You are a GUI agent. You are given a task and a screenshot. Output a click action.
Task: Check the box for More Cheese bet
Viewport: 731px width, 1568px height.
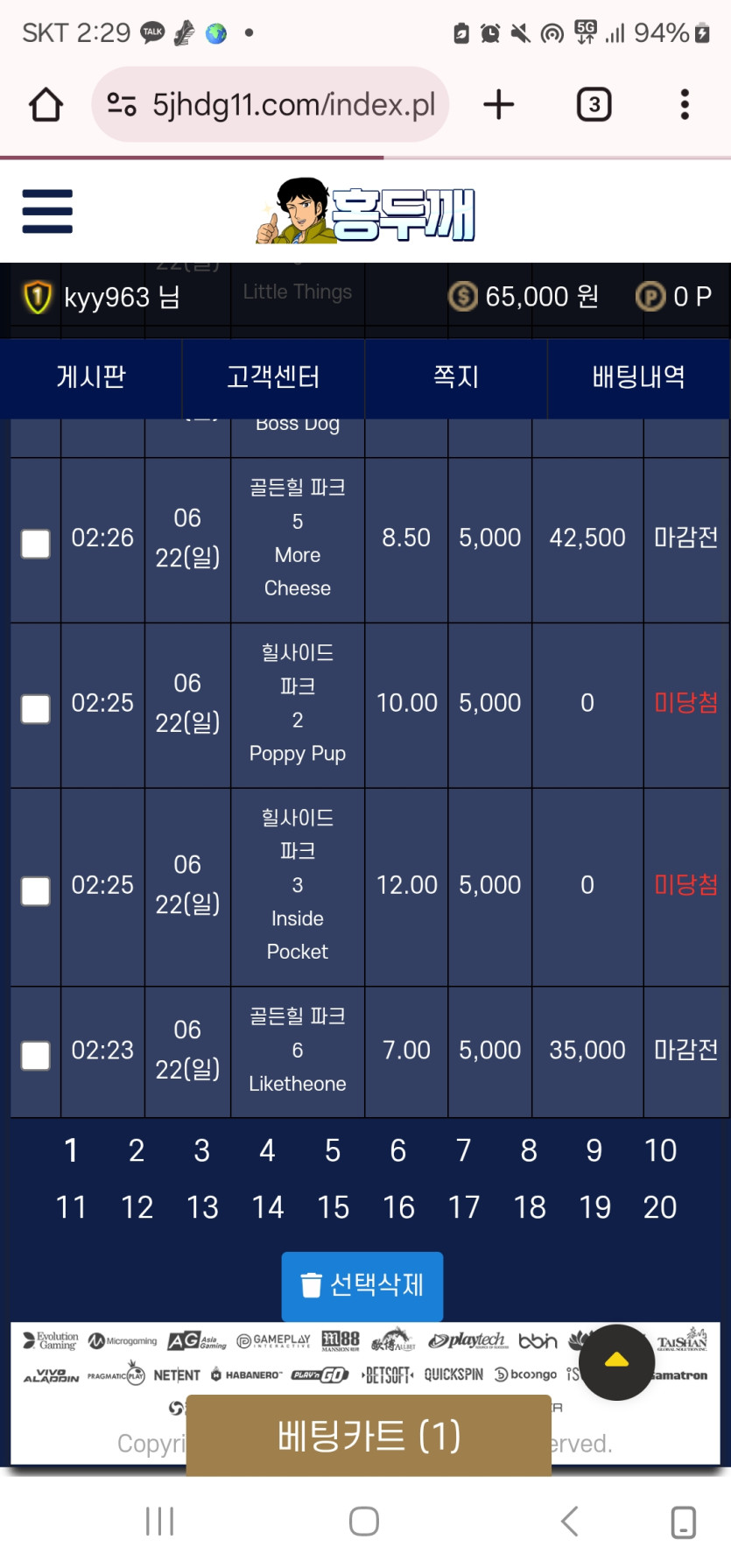(x=36, y=544)
